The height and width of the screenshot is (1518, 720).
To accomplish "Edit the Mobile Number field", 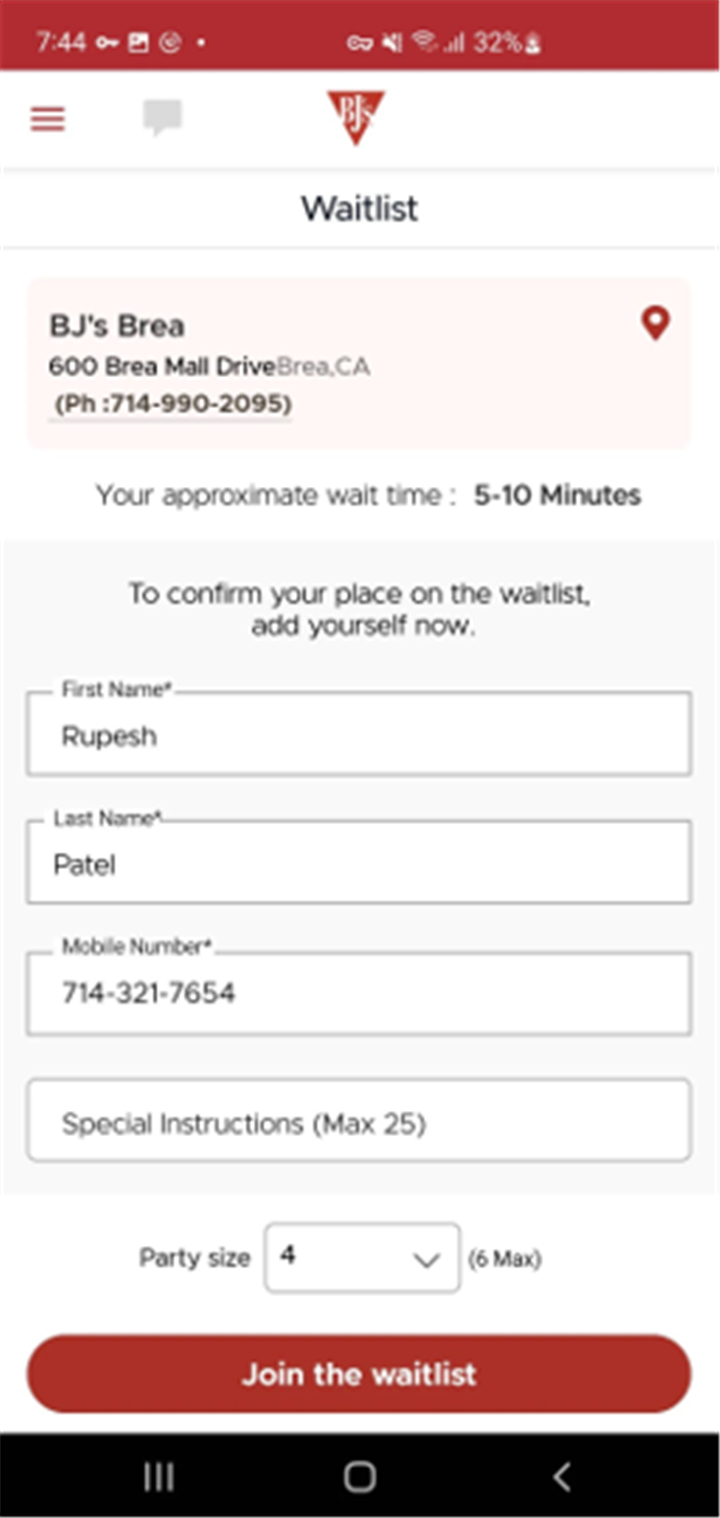I will 359,993.
